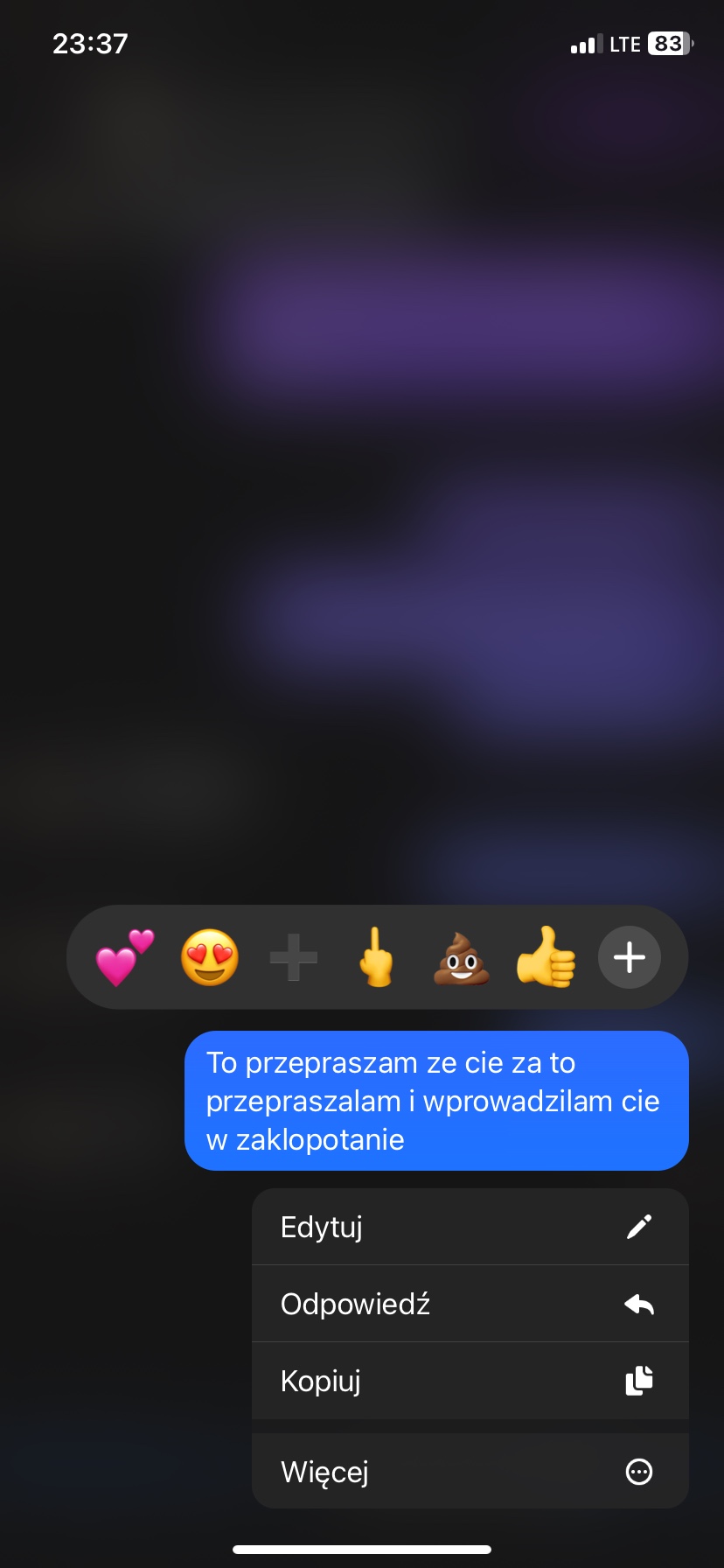This screenshot has height=1568, width=724.
Task: React with the middle finger emoji
Action: (x=377, y=958)
